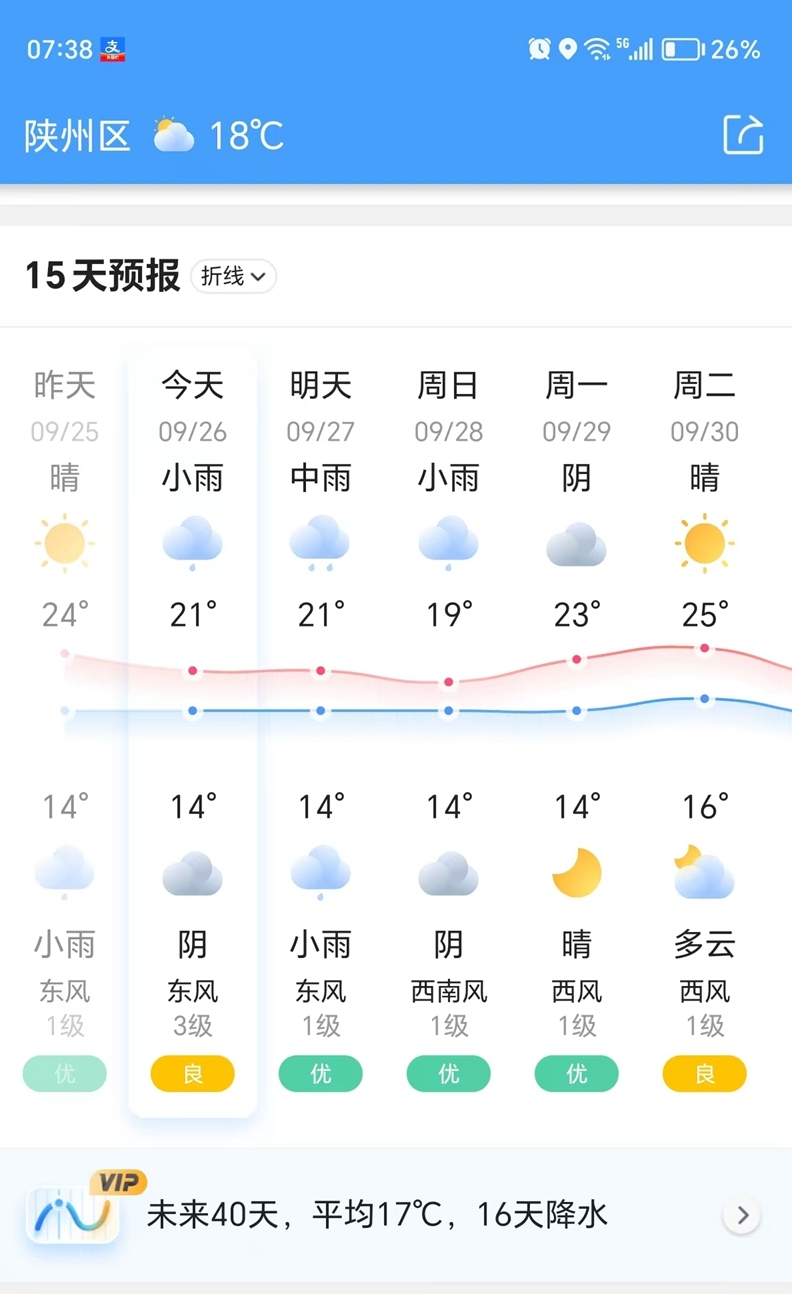Click 今天's light rain weather icon
792x1294 pixels.
click(x=192, y=541)
